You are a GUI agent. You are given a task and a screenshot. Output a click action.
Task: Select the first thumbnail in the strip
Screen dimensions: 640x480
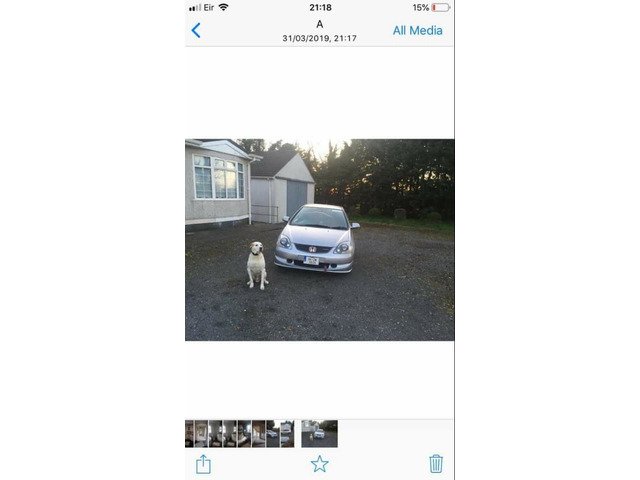[x=190, y=433]
